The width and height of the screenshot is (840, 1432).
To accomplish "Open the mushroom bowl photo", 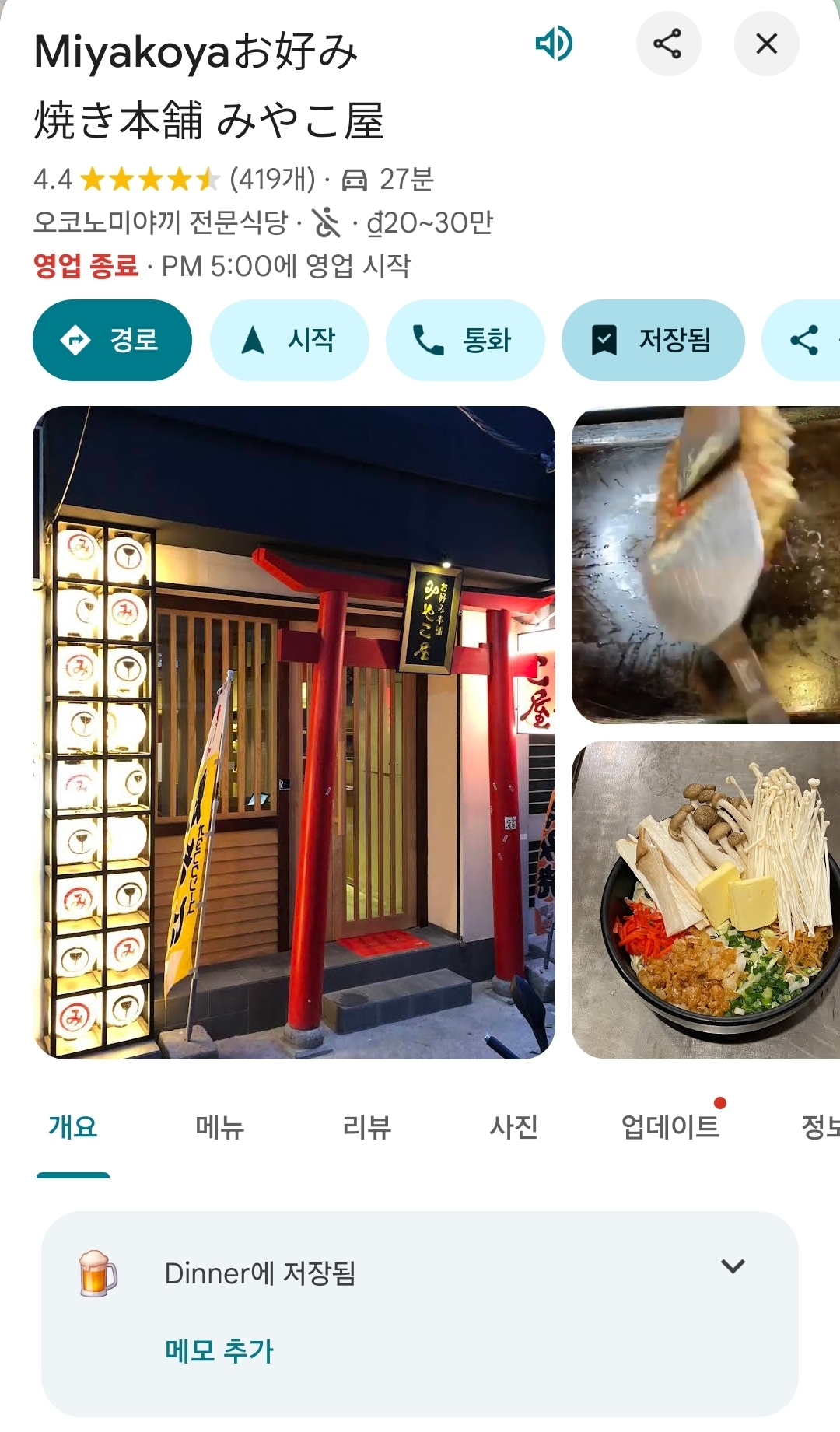I will (705, 899).
